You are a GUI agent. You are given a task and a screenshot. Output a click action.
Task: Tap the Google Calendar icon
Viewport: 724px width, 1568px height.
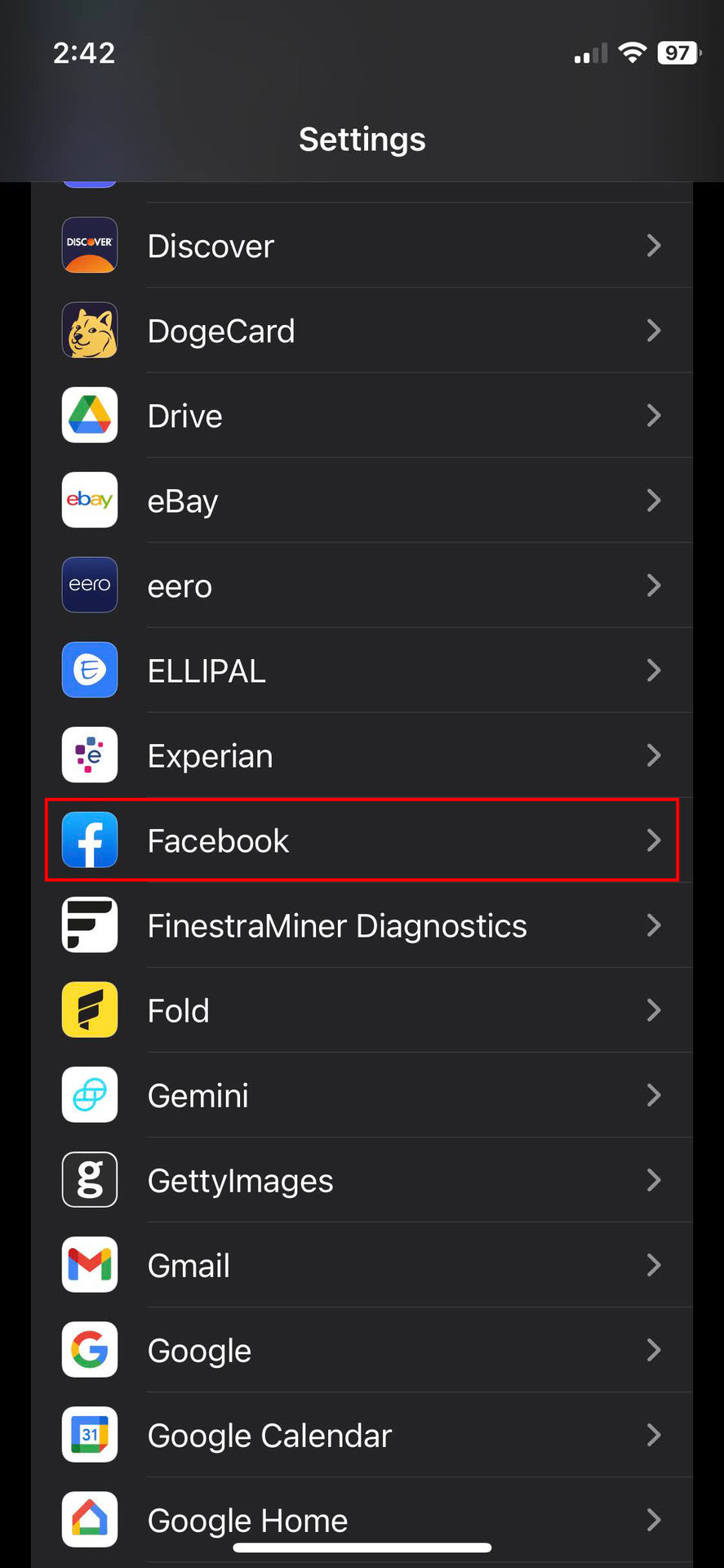(89, 1435)
